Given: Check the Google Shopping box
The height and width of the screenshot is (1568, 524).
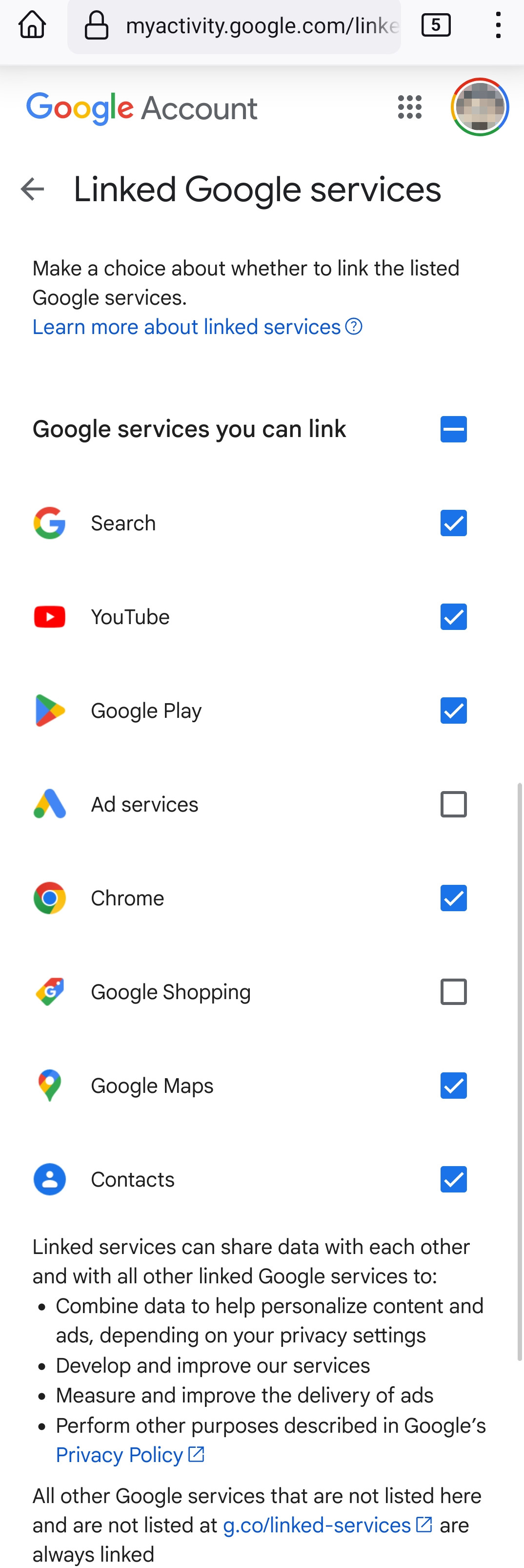Looking at the screenshot, I should pyautogui.click(x=453, y=992).
